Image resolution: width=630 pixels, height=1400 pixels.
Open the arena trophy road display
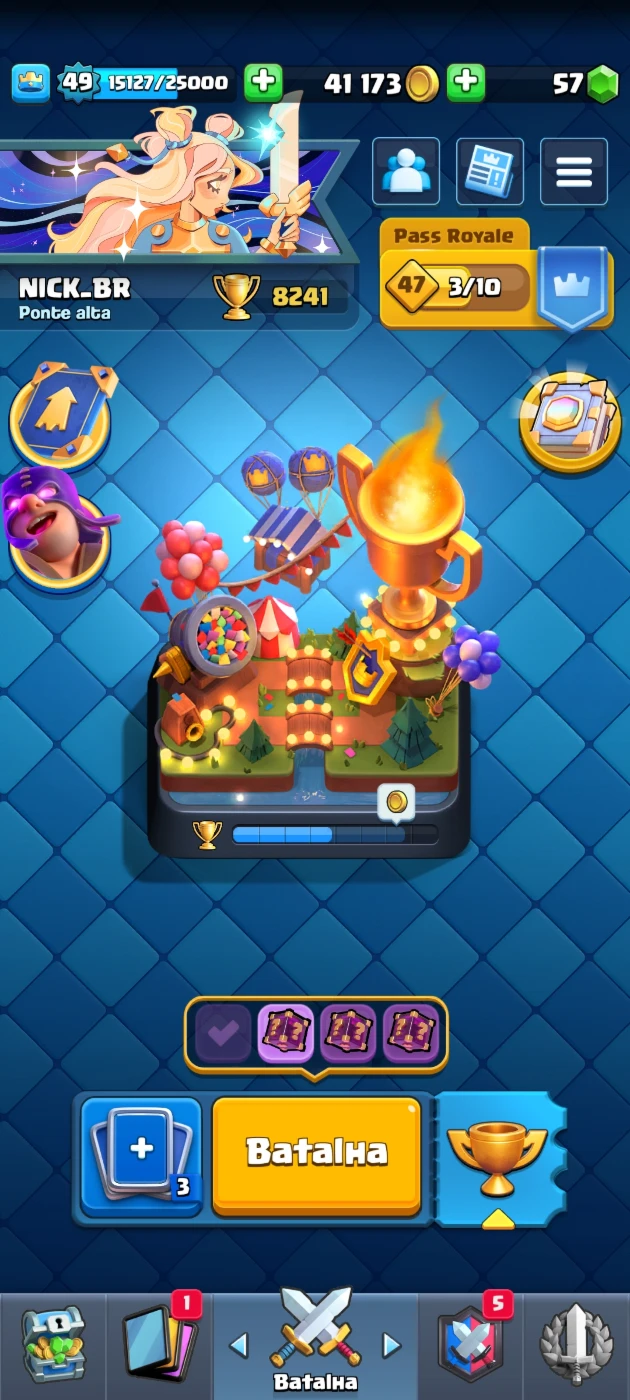tap(310, 650)
